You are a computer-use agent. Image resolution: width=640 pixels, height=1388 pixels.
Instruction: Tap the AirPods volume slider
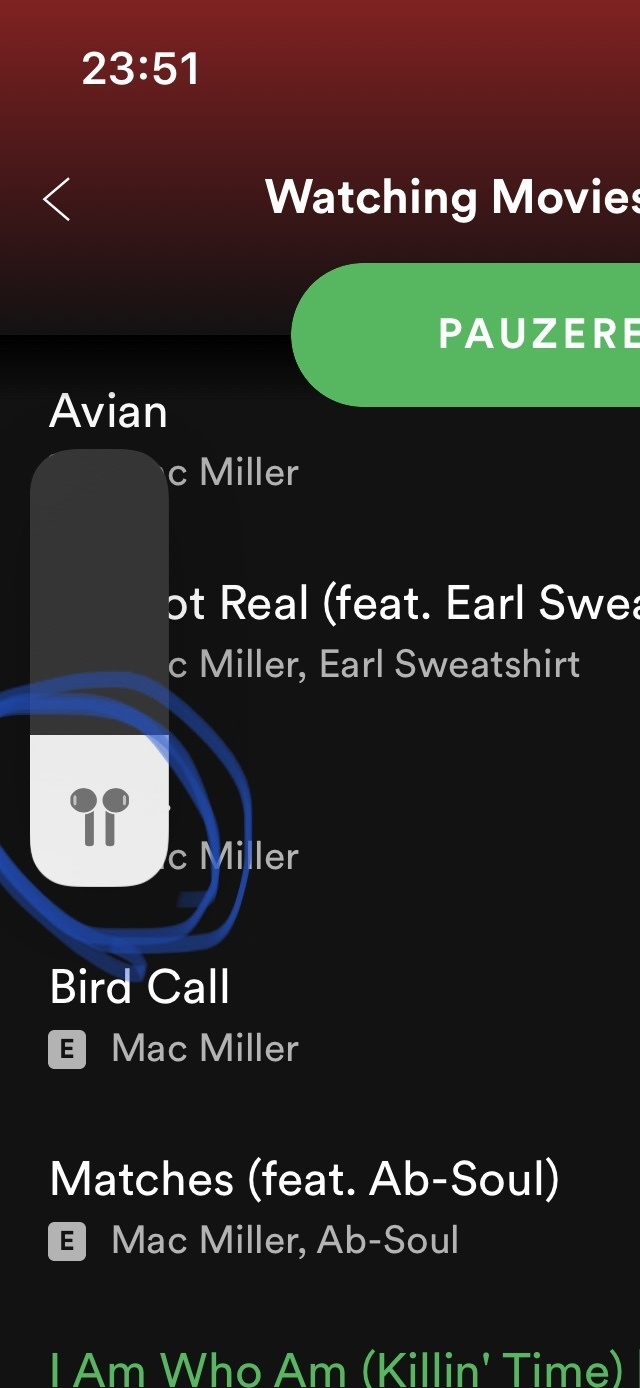point(99,668)
